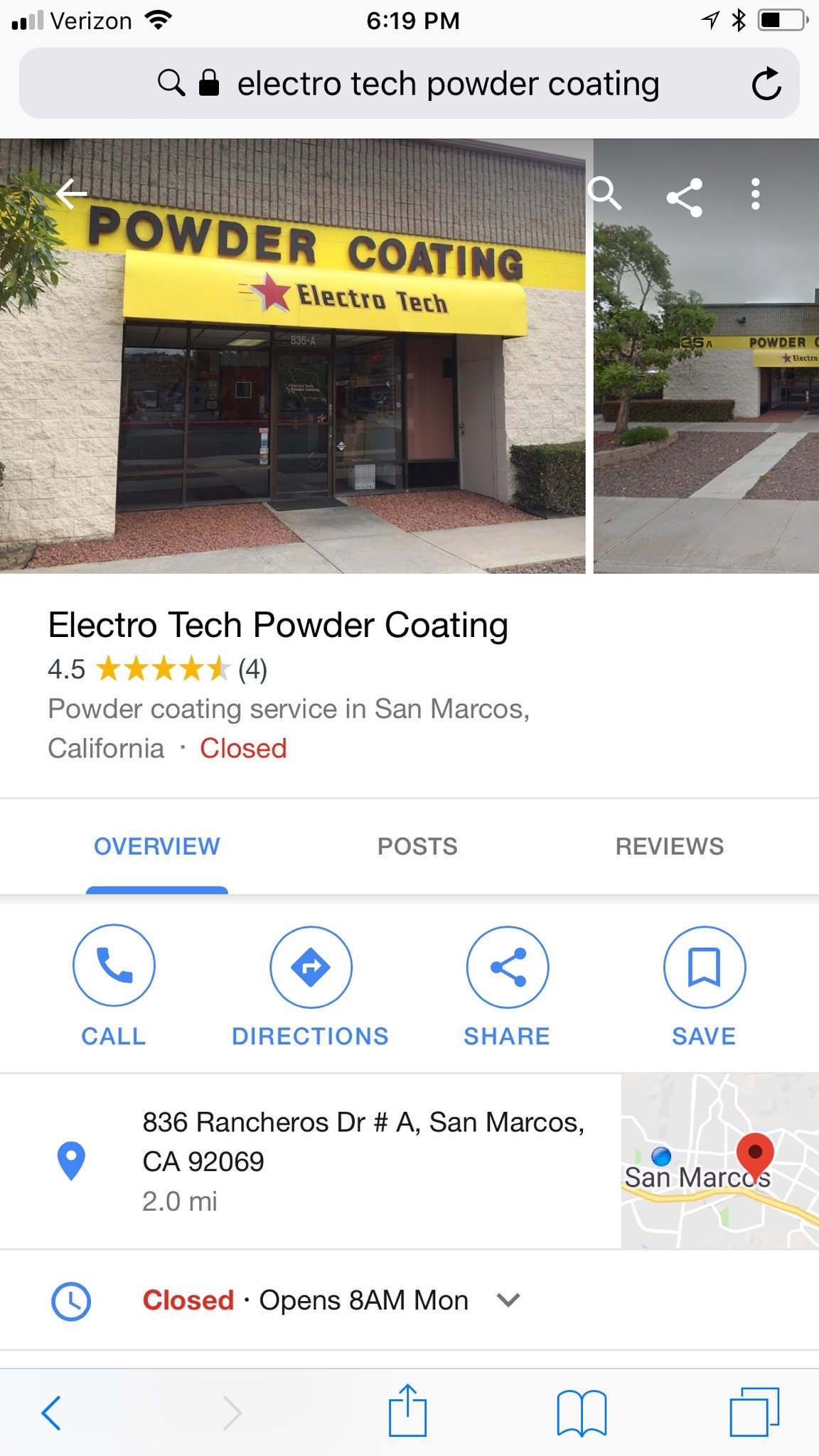Open the San Marcos map thumbnail

pyautogui.click(x=719, y=1160)
